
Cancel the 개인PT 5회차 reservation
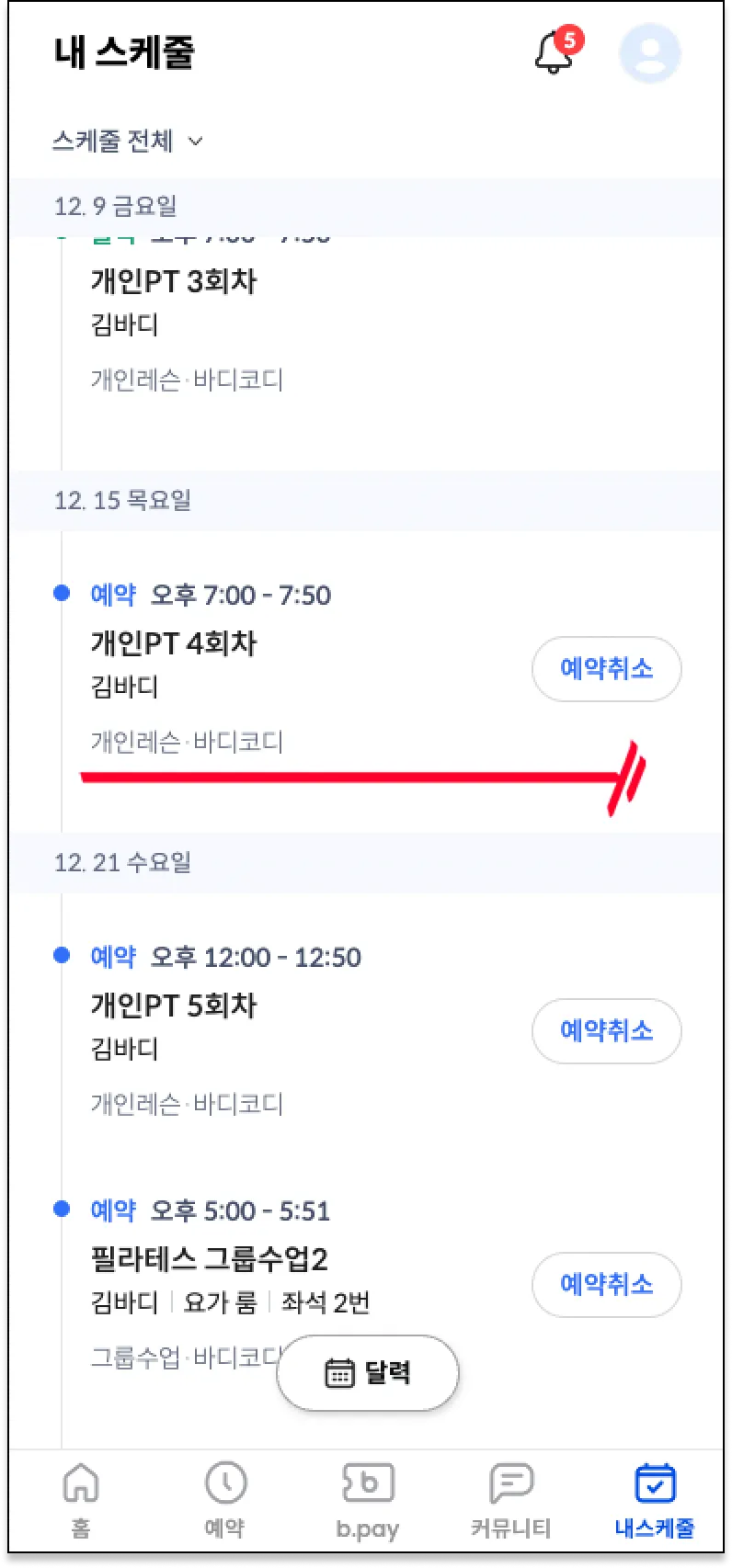pyautogui.click(x=606, y=1031)
